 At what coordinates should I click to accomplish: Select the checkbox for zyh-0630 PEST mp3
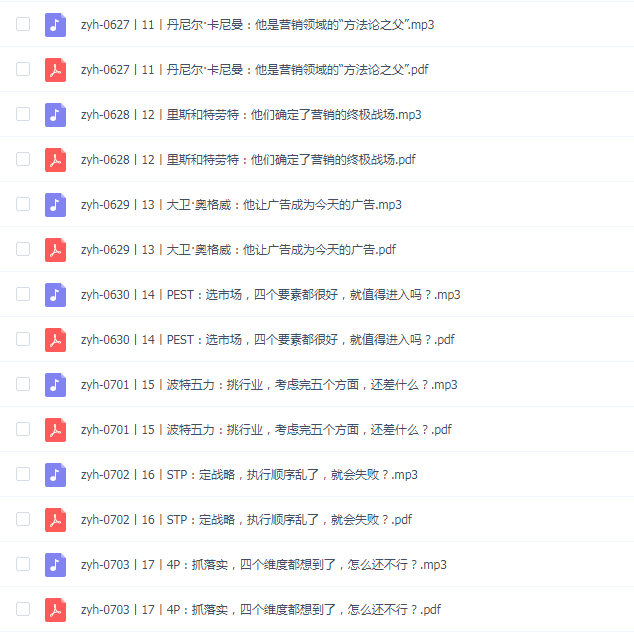coord(23,294)
